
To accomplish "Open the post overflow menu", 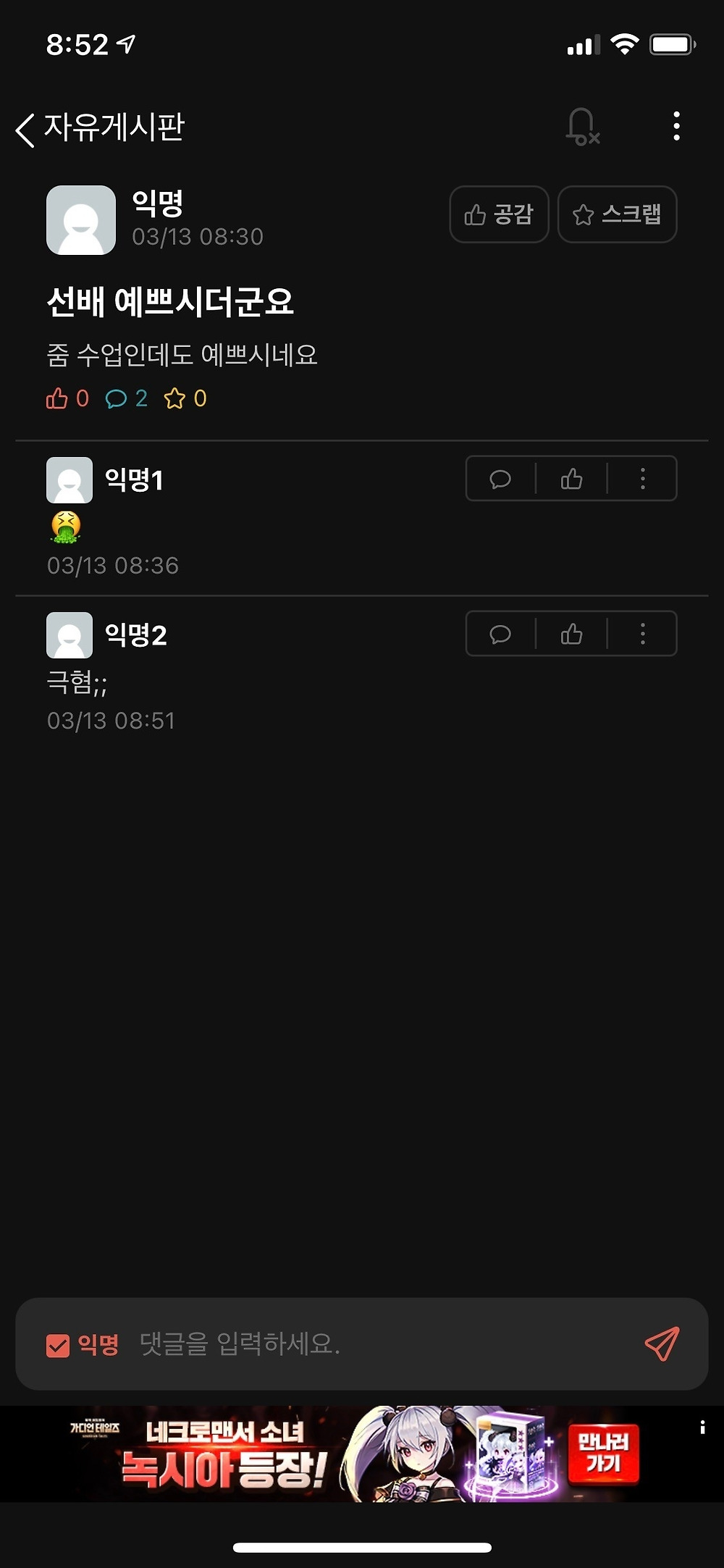I will pyautogui.click(x=676, y=127).
